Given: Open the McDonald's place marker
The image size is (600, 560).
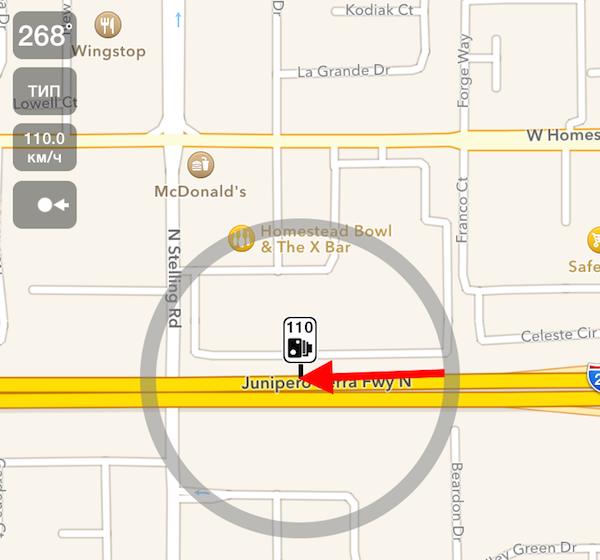Looking at the screenshot, I should tap(200, 163).
